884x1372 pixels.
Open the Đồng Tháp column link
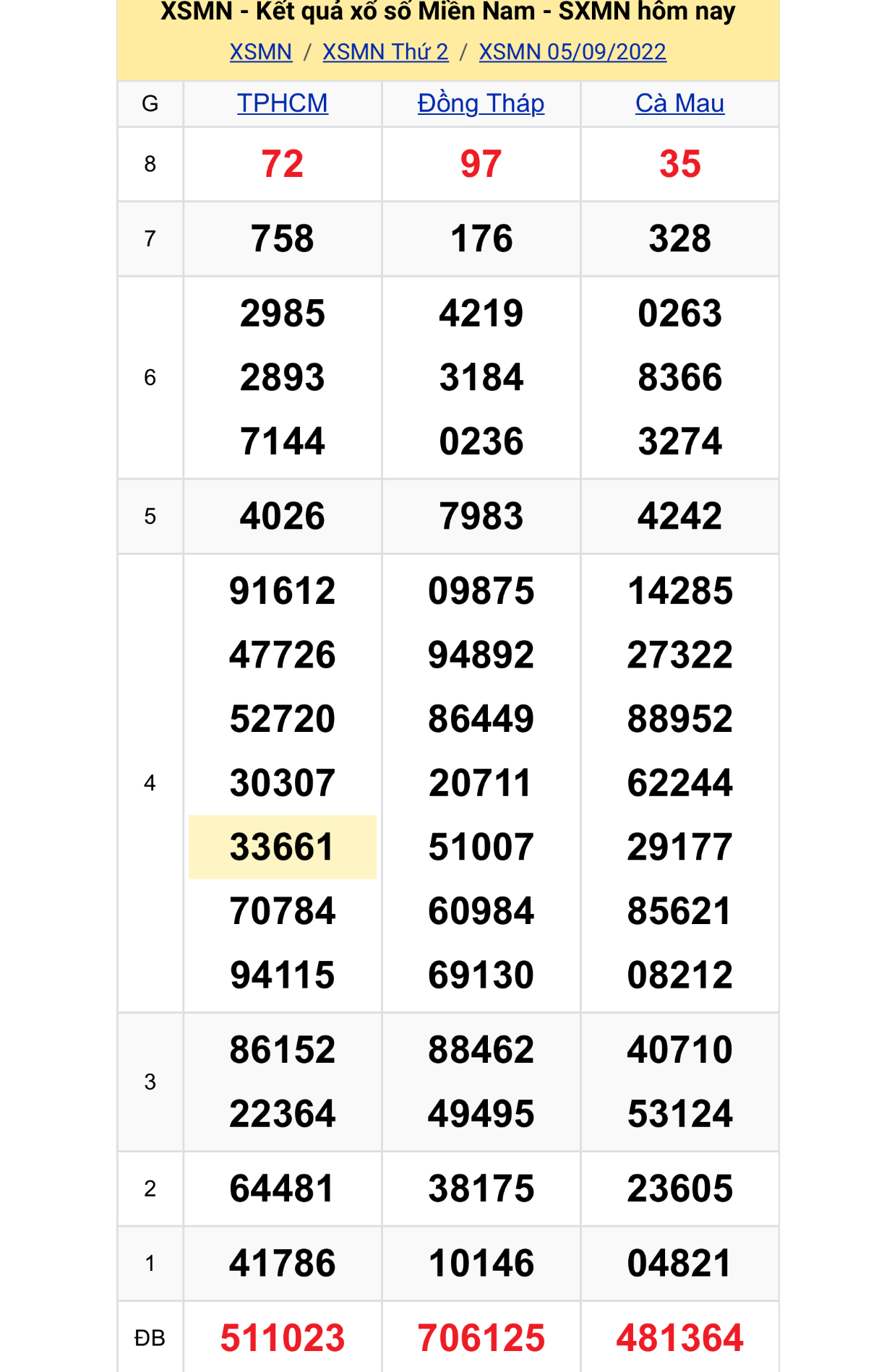(x=481, y=103)
